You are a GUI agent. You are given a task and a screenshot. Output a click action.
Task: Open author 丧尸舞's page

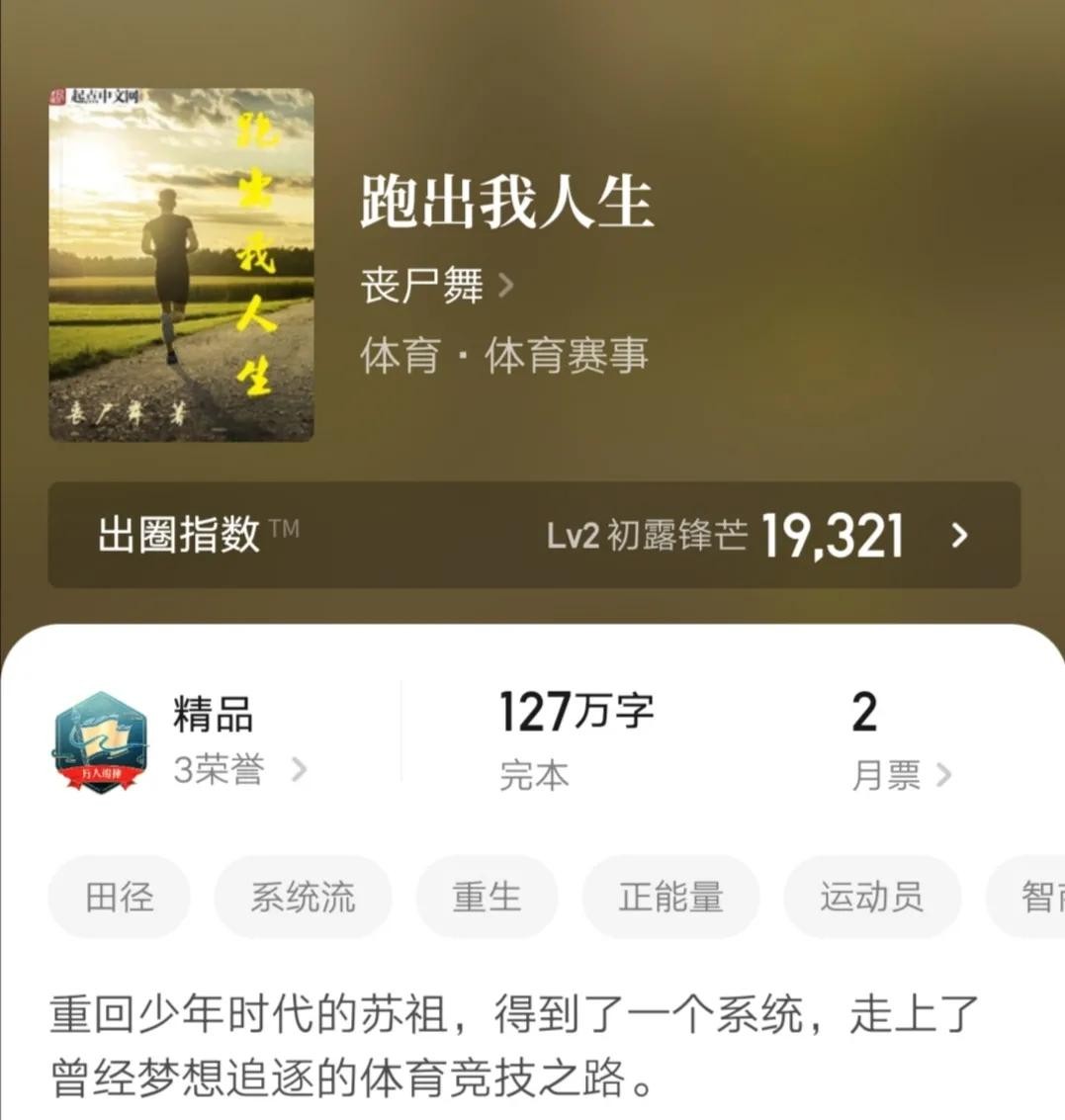(436, 287)
